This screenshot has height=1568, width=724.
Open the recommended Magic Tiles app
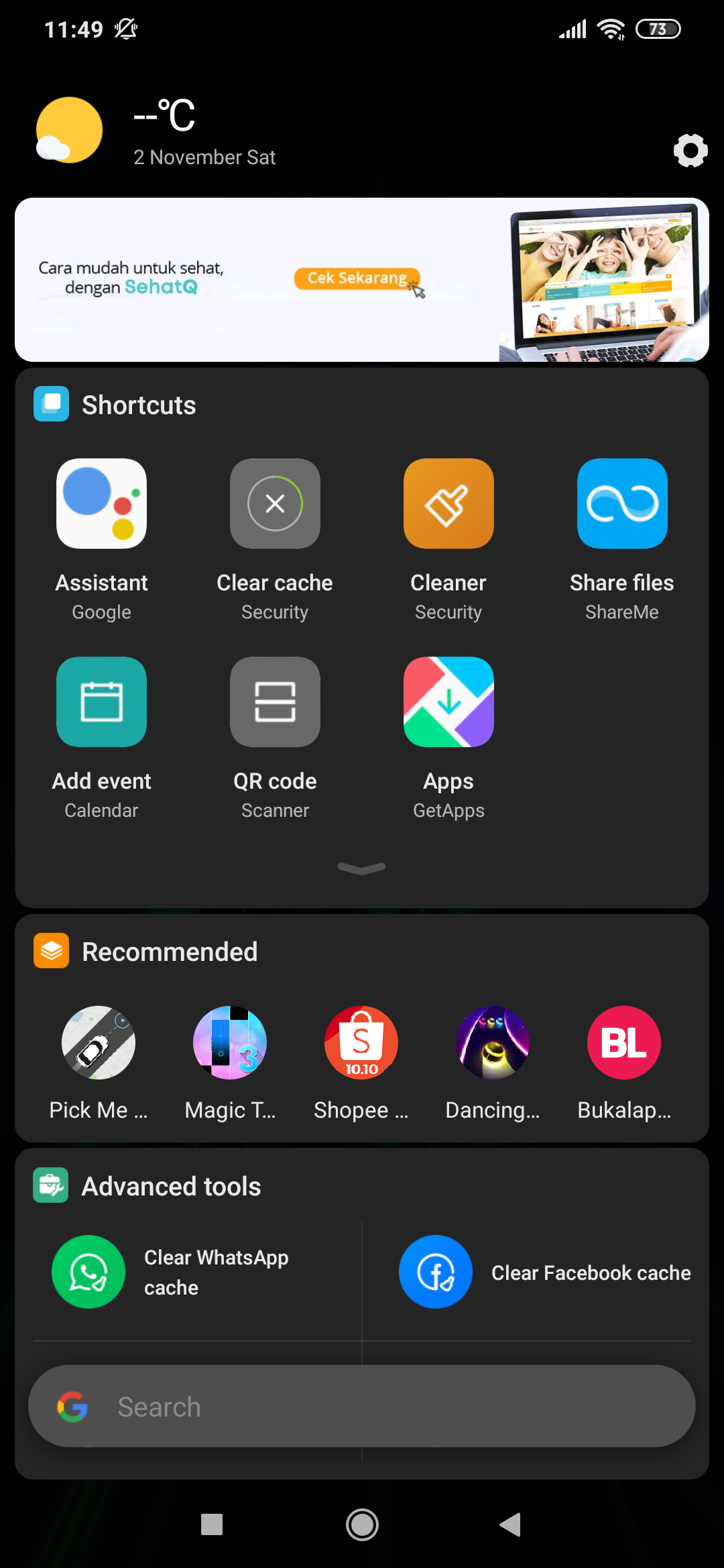[230, 1043]
